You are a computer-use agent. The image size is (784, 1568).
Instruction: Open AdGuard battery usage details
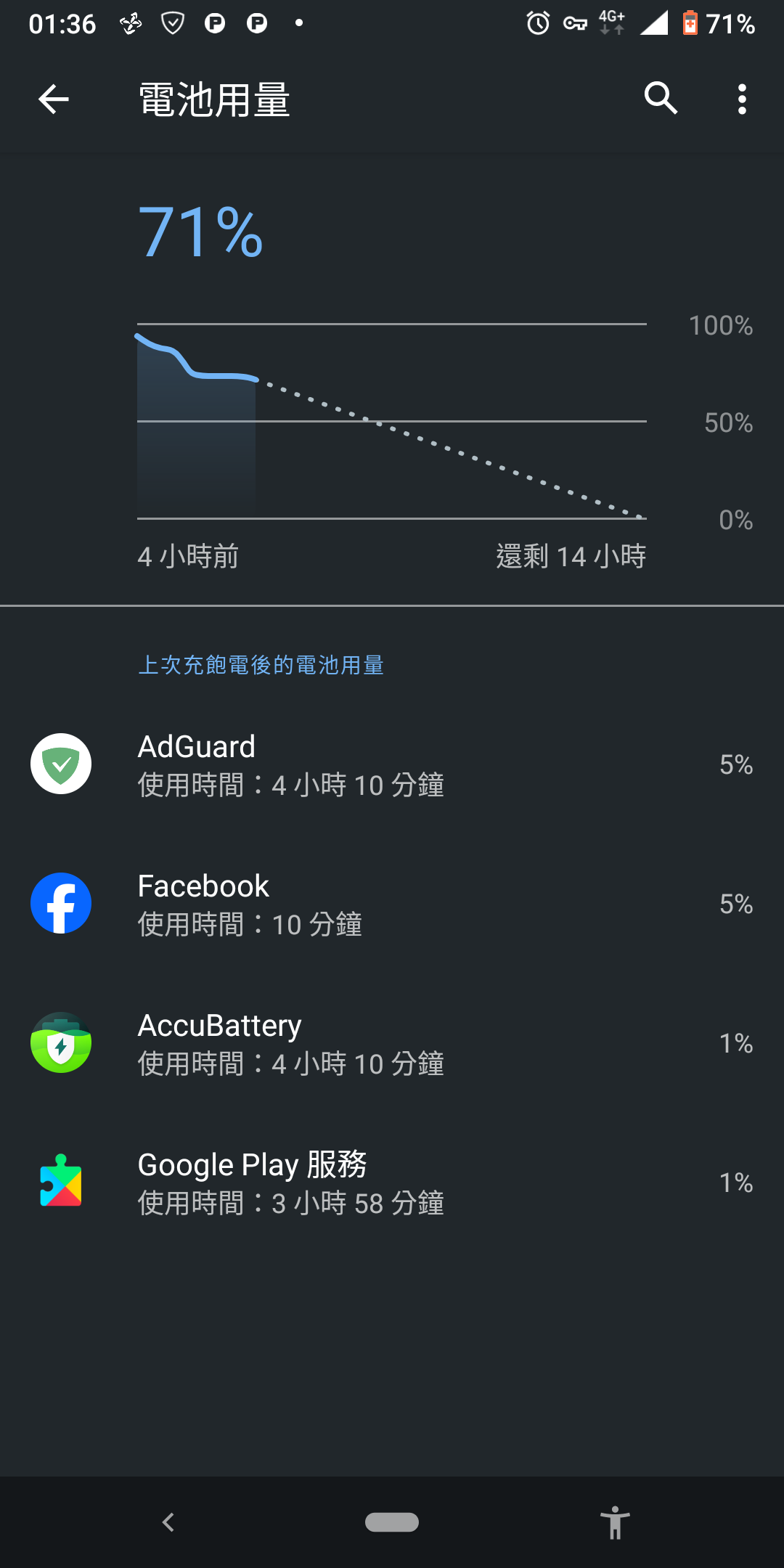pos(392,765)
